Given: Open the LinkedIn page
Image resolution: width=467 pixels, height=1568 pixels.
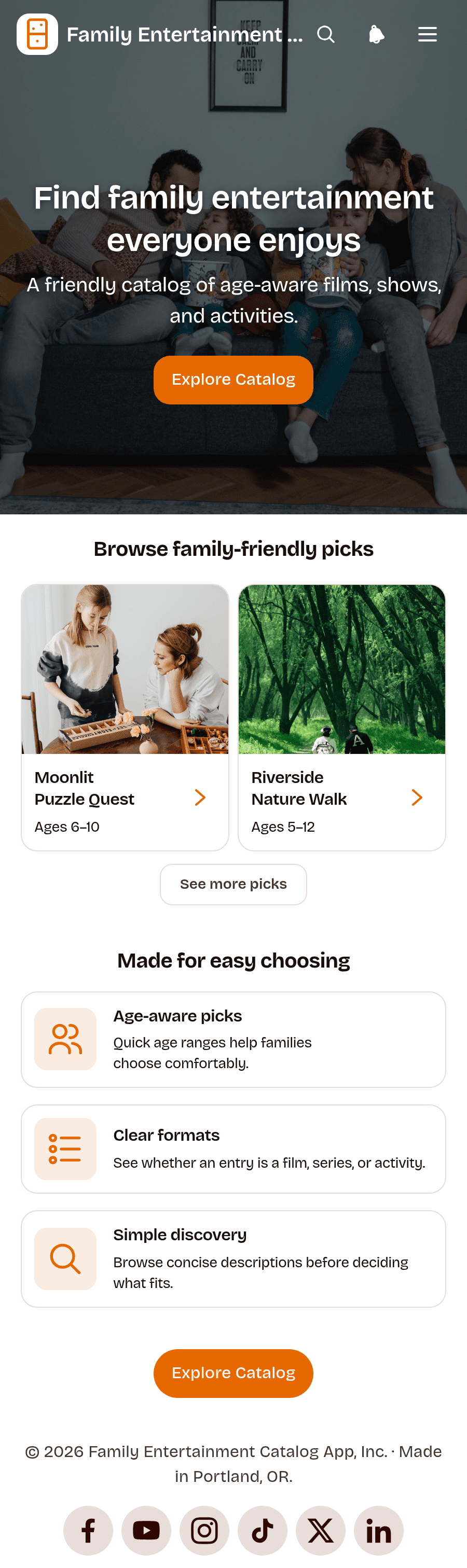Looking at the screenshot, I should click(x=379, y=1531).
